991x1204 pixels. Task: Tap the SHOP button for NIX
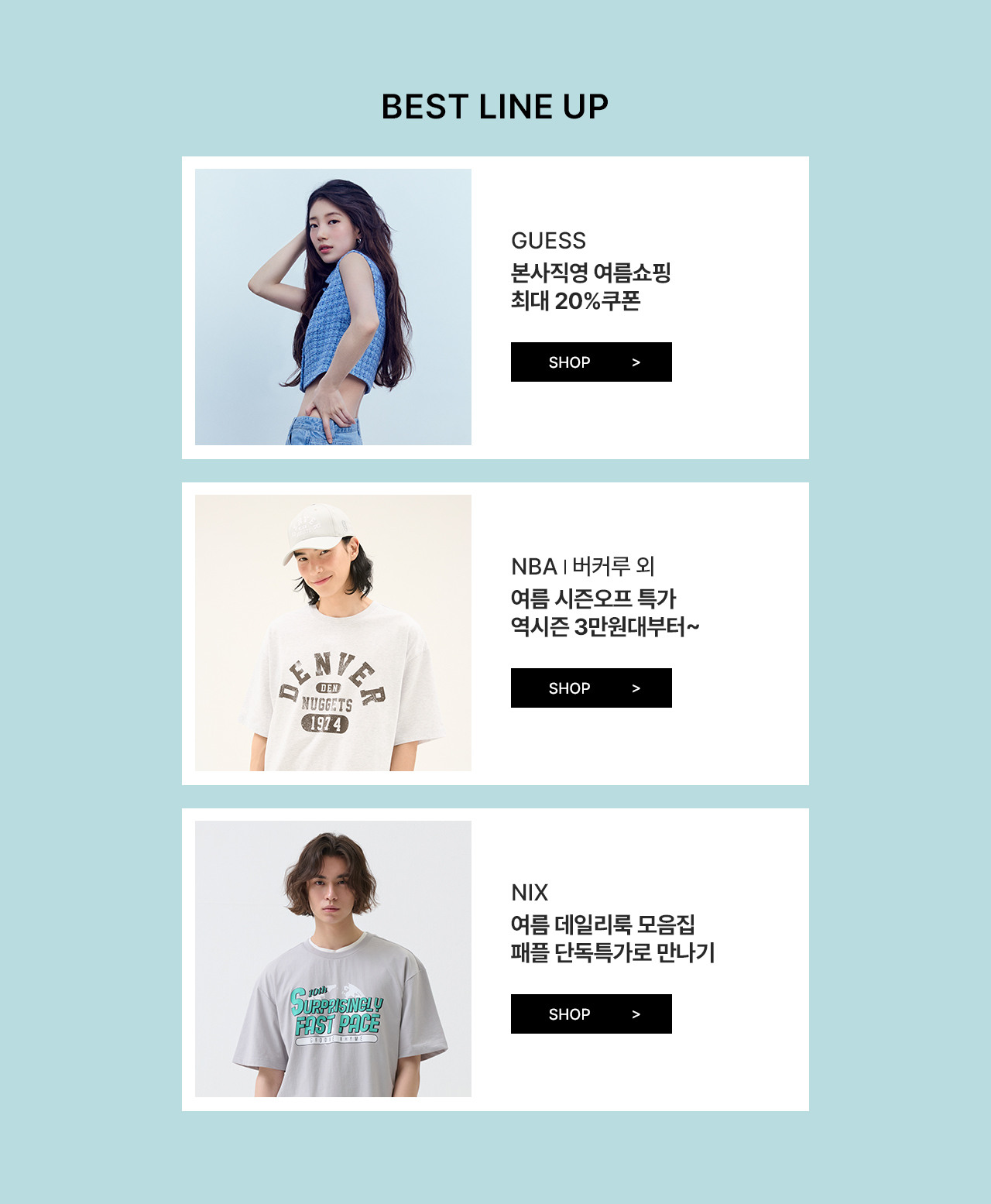[591, 1014]
